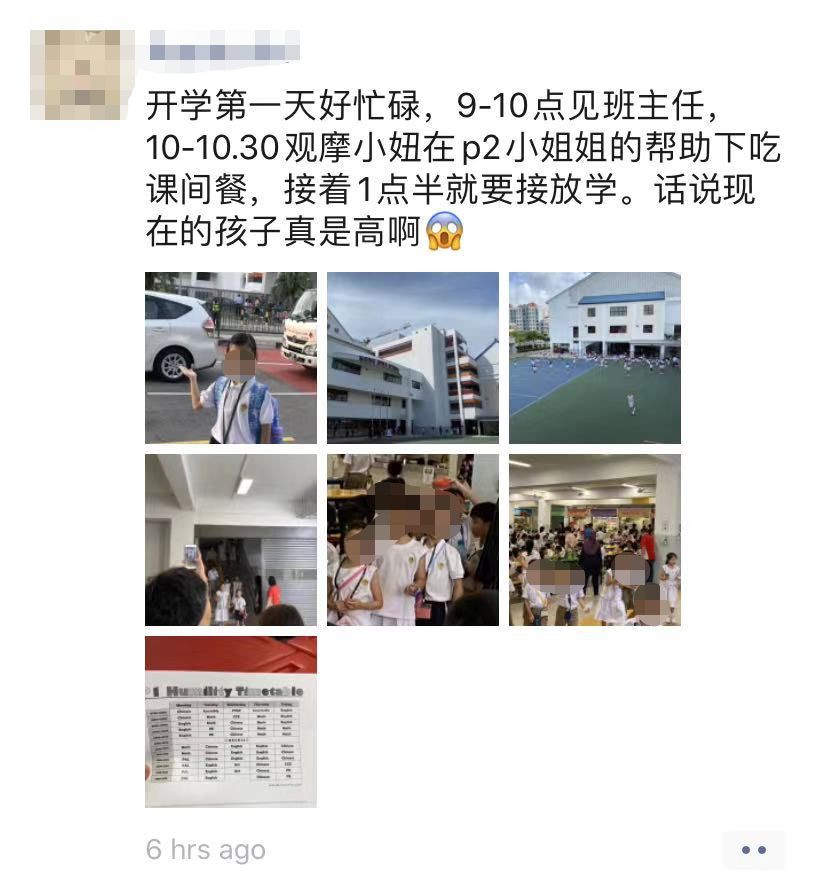Screen dimensions: 828x881
Task: View the white school building photo
Action: pyautogui.click(x=411, y=357)
